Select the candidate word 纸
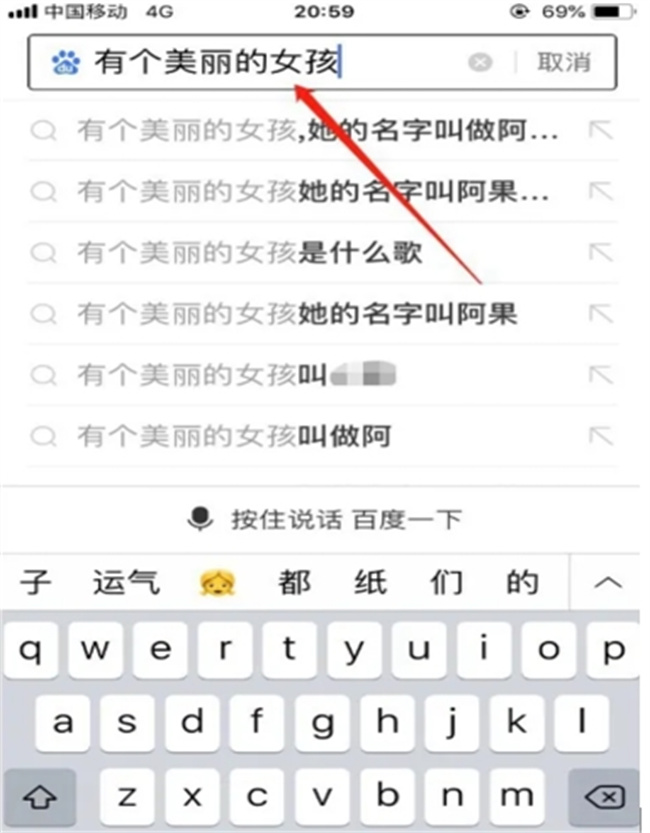The height and width of the screenshot is (833, 650). [x=370, y=582]
